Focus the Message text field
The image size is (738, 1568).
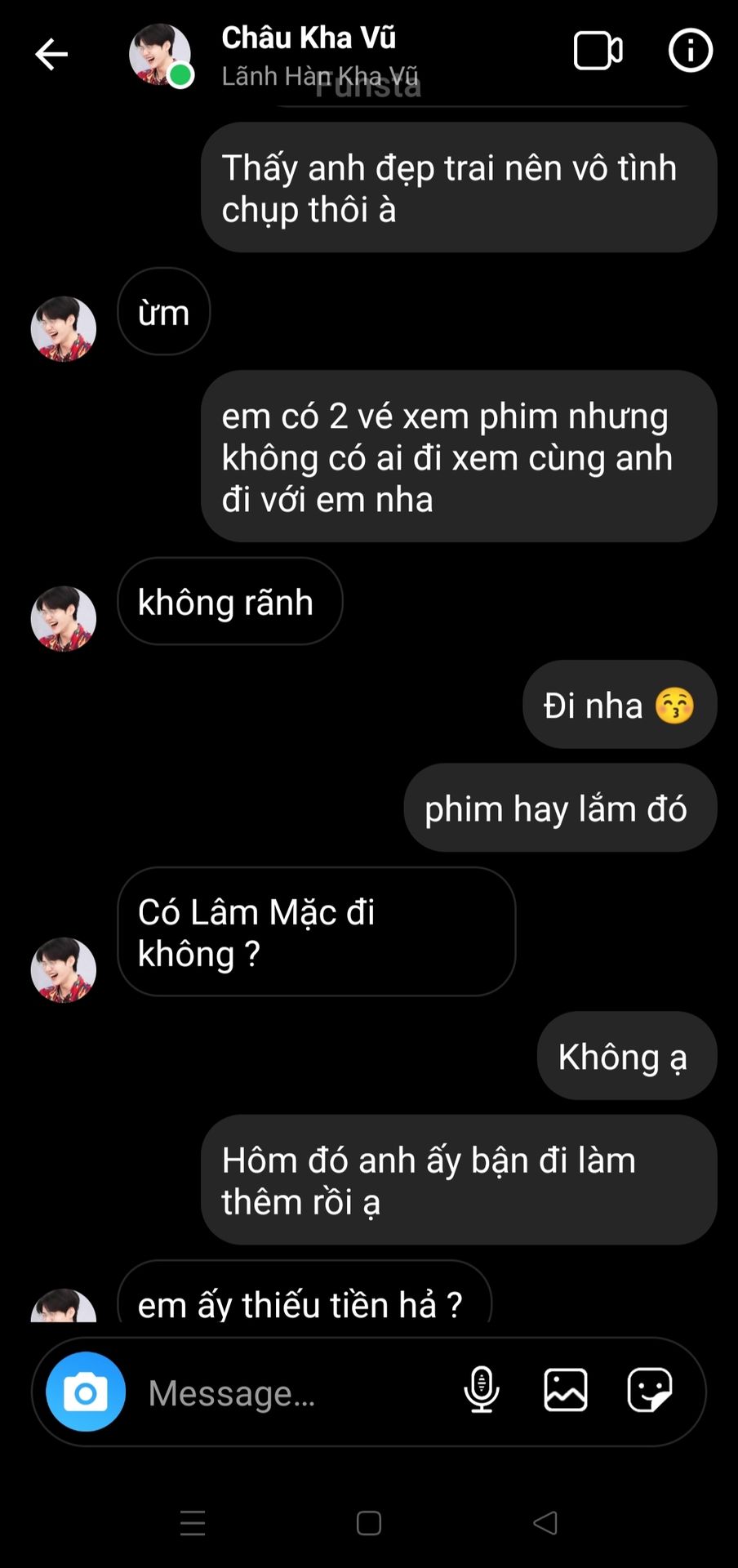click(294, 1393)
